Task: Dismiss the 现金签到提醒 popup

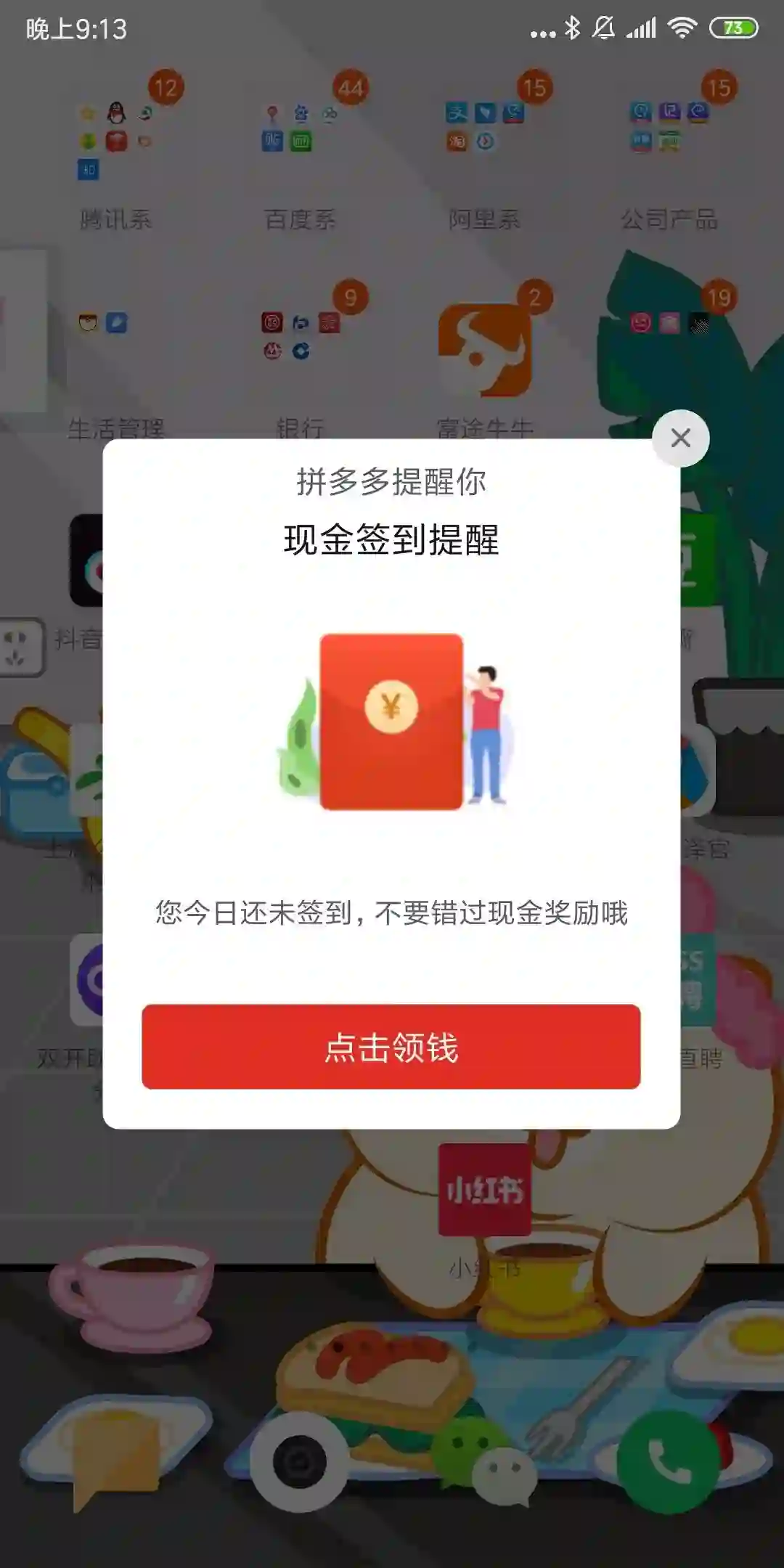Action: coord(680,438)
